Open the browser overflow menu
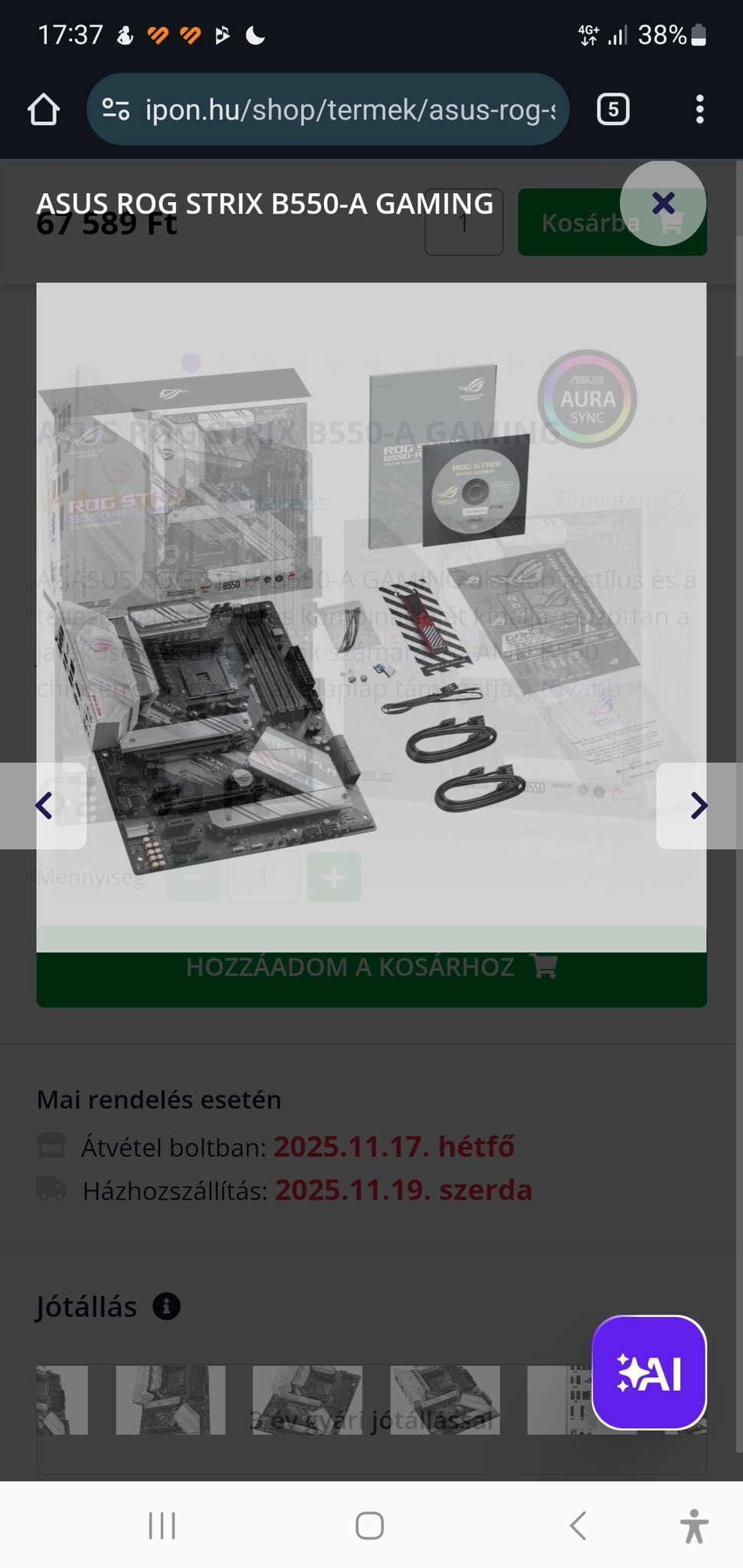 coord(699,109)
